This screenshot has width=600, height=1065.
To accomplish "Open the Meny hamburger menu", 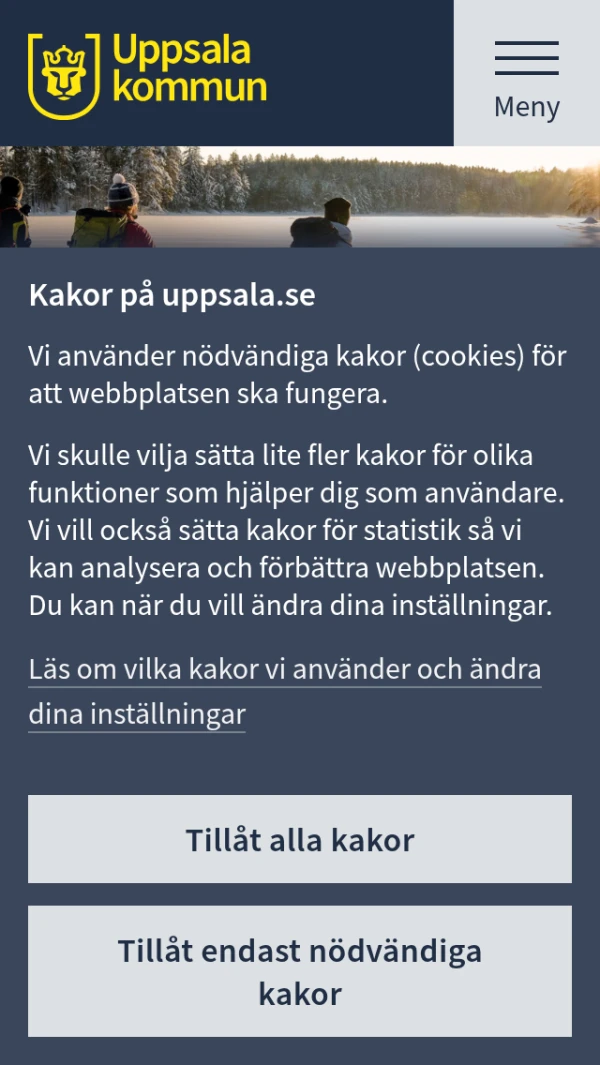I will click(x=526, y=74).
